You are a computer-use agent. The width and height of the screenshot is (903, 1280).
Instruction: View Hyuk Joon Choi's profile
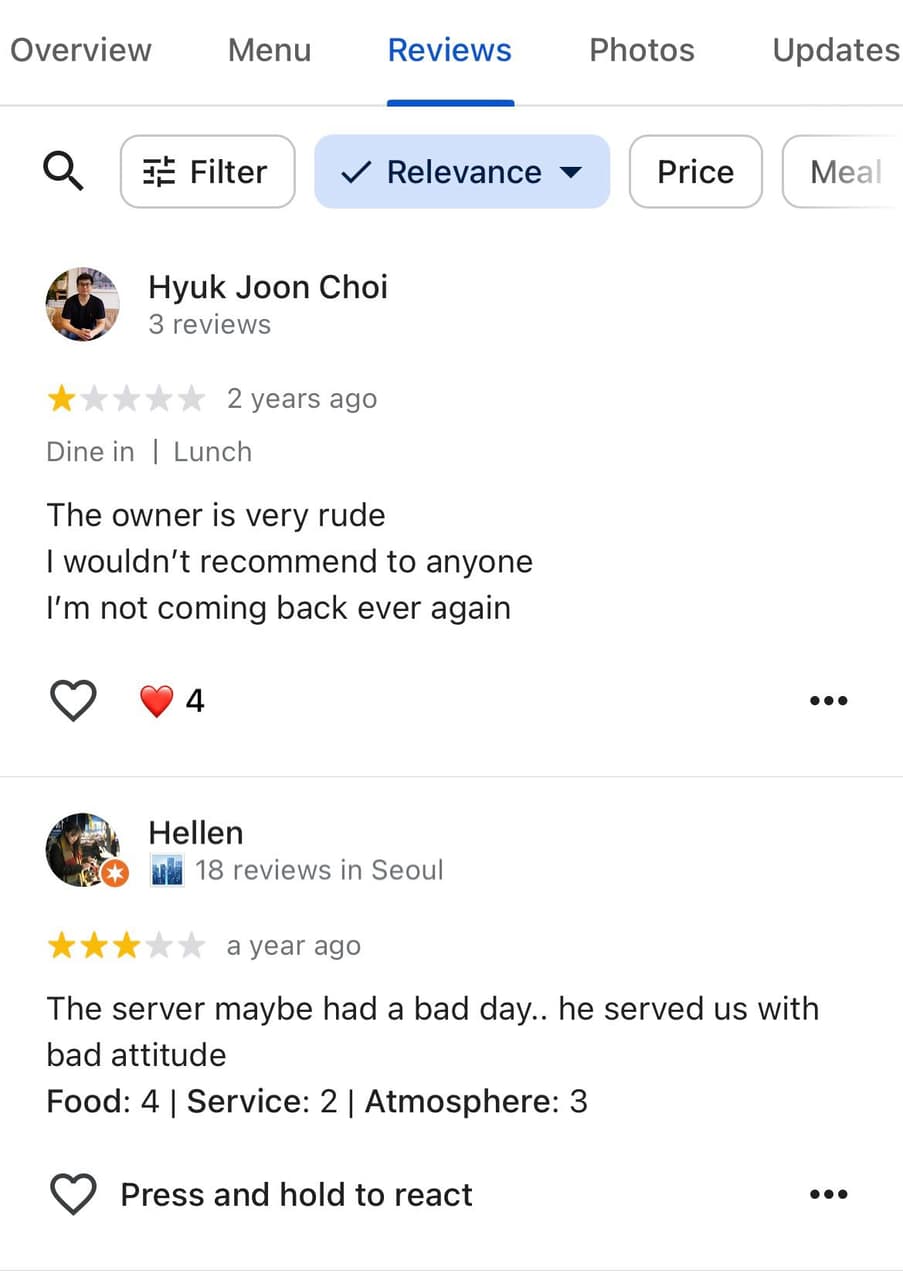pyautogui.click(x=267, y=288)
